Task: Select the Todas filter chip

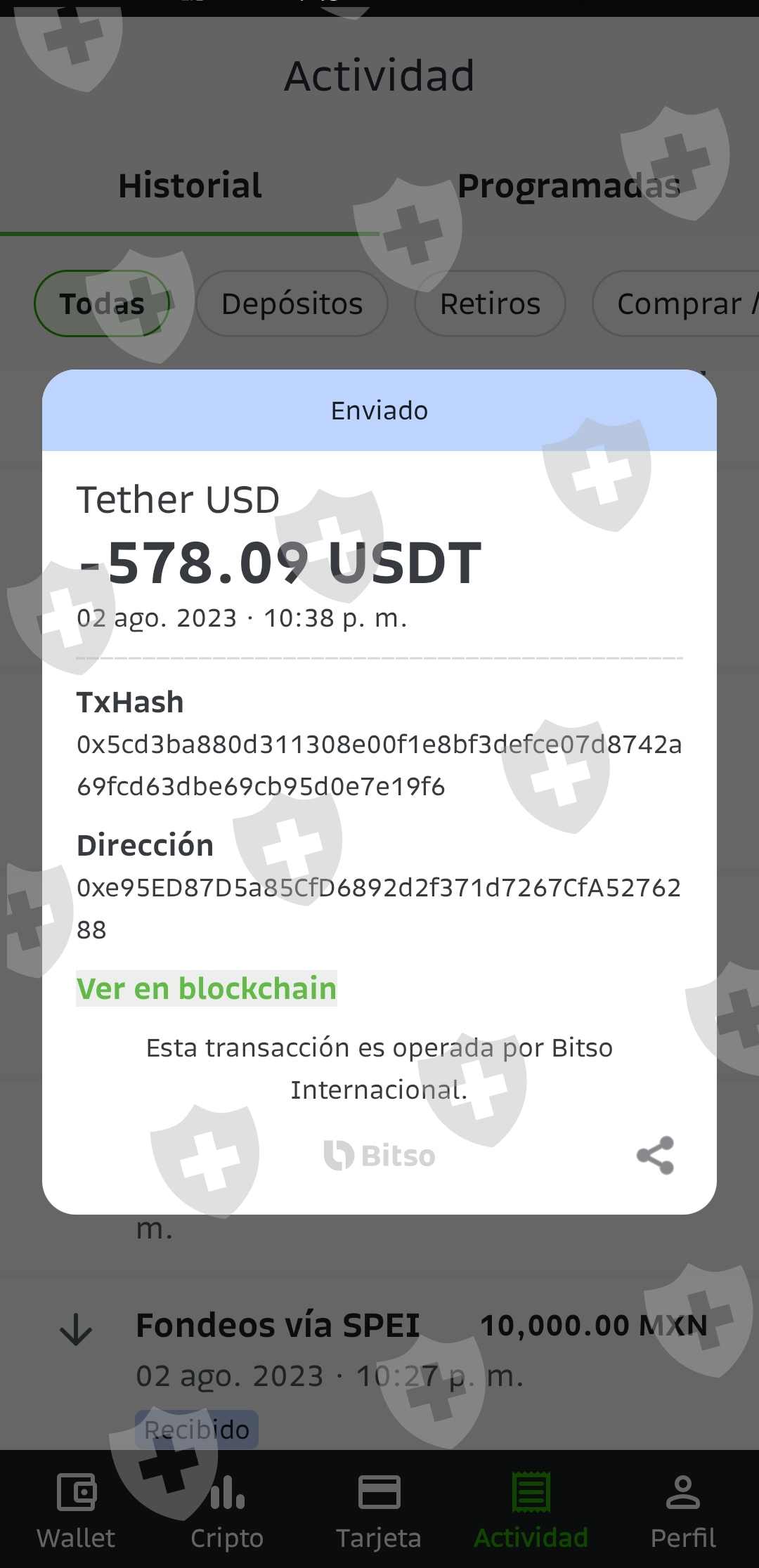Action: click(x=102, y=303)
